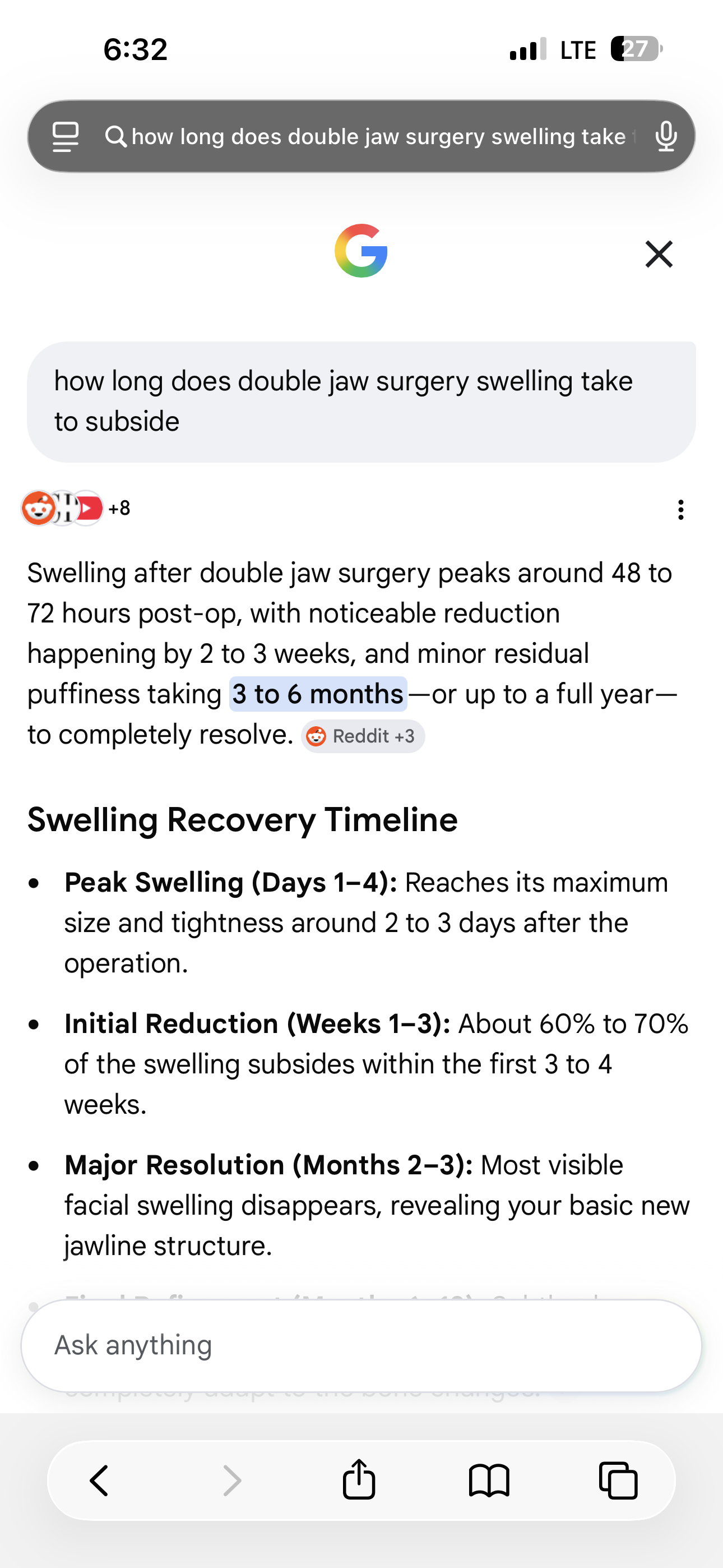Focus the Ask anything input field
This screenshot has height=1568, width=723.
[x=361, y=1346]
